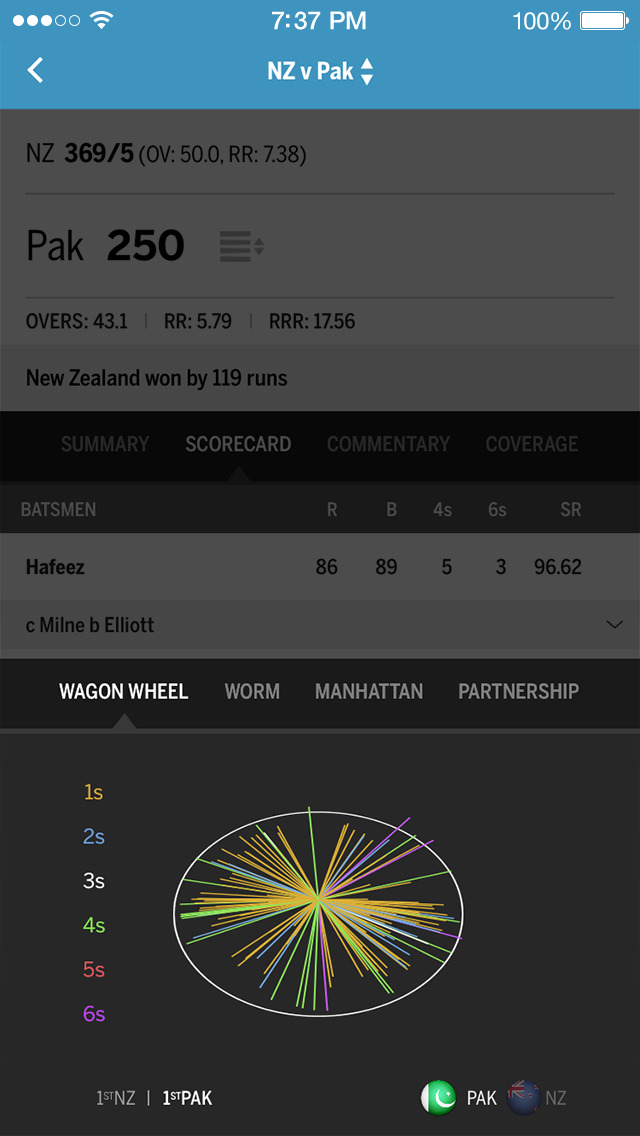Open the Commentary tab
The width and height of the screenshot is (640, 1136).
(388, 444)
